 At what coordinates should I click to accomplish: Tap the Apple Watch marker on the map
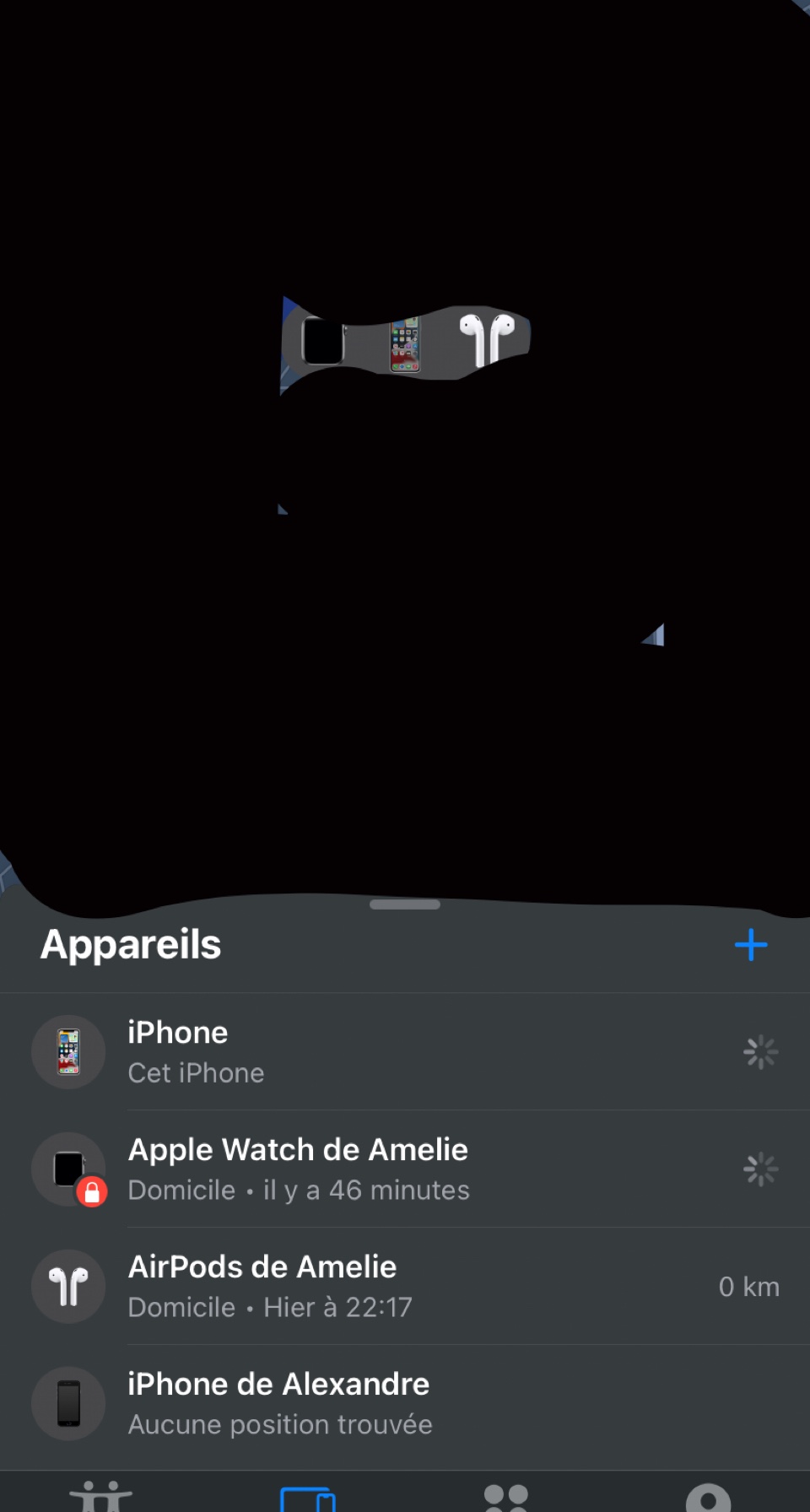323,341
